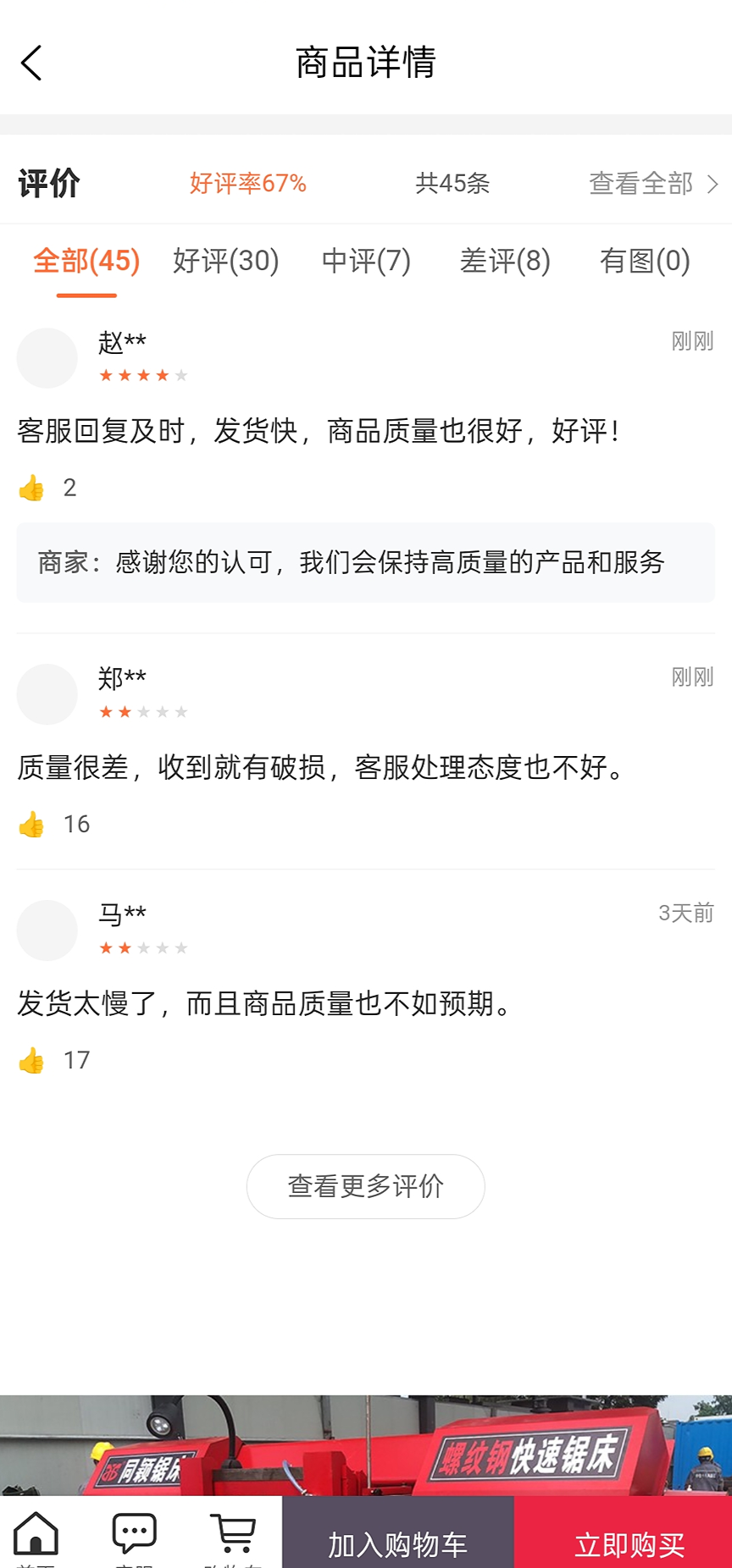Switch to the 差评(8) tab
The height and width of the screenshot is (1568, 732).
pos(505,262)
